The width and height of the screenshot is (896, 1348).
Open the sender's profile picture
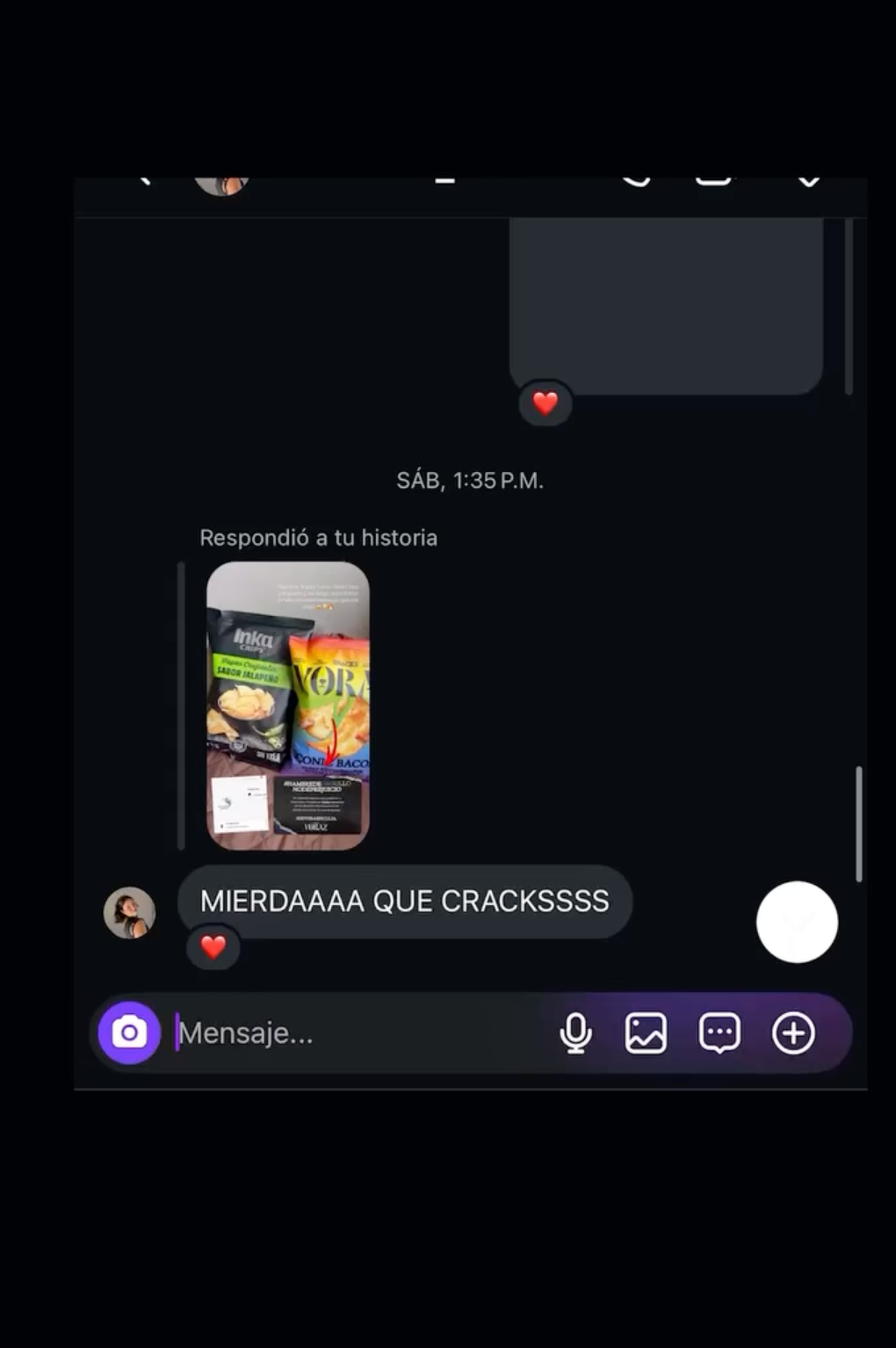click(130, 912)
